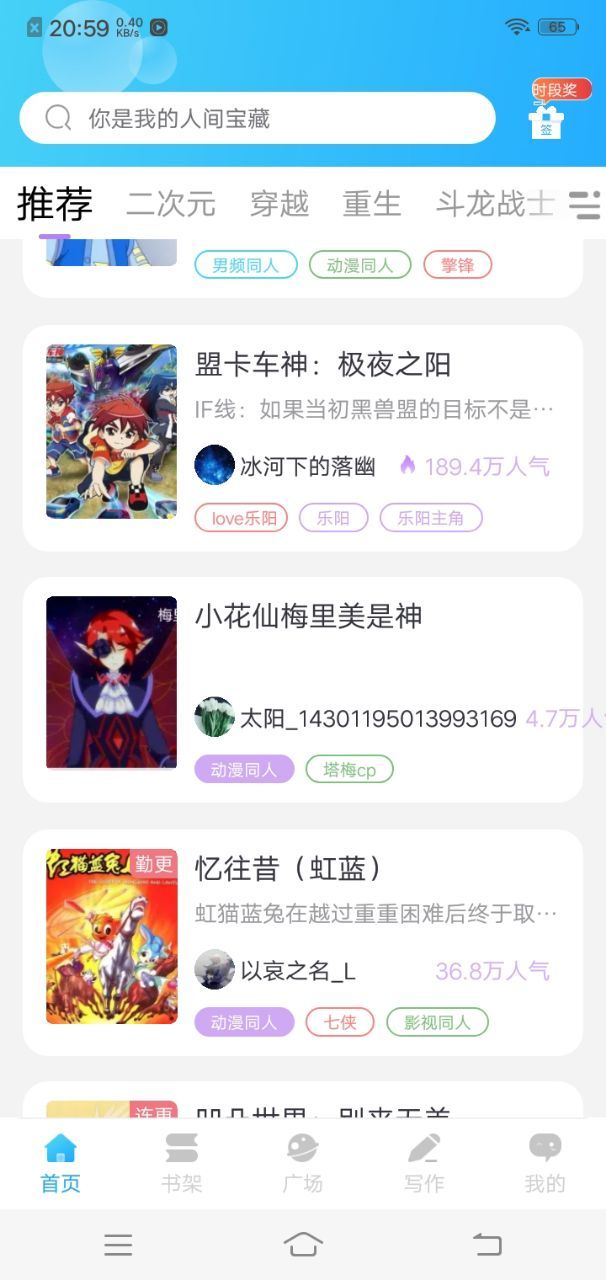Screen dimensions: 606x1280
Task: Switch to the 广场 tab
Action: click(302, 1164)
